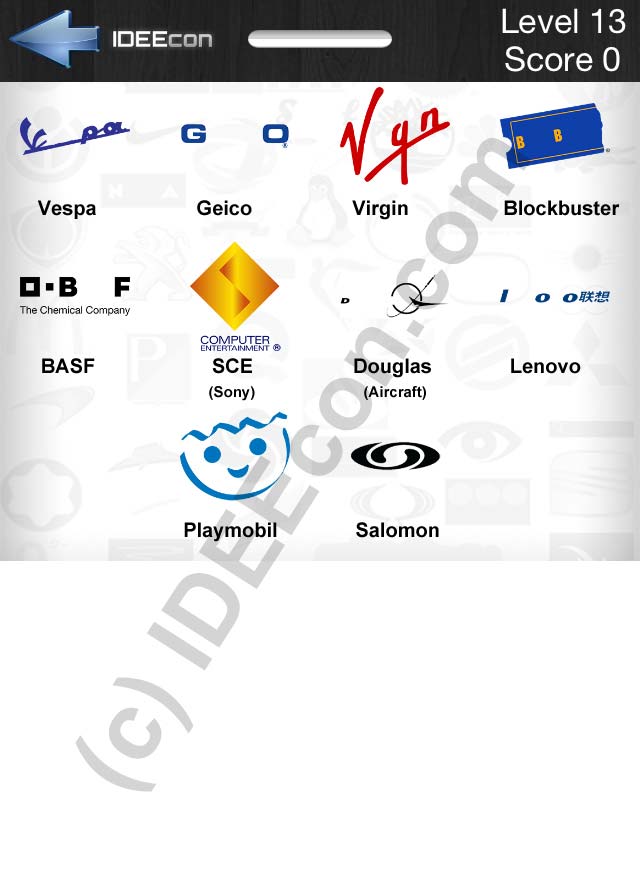
Task: Select the Salomon logo
Action: [395, 457]
